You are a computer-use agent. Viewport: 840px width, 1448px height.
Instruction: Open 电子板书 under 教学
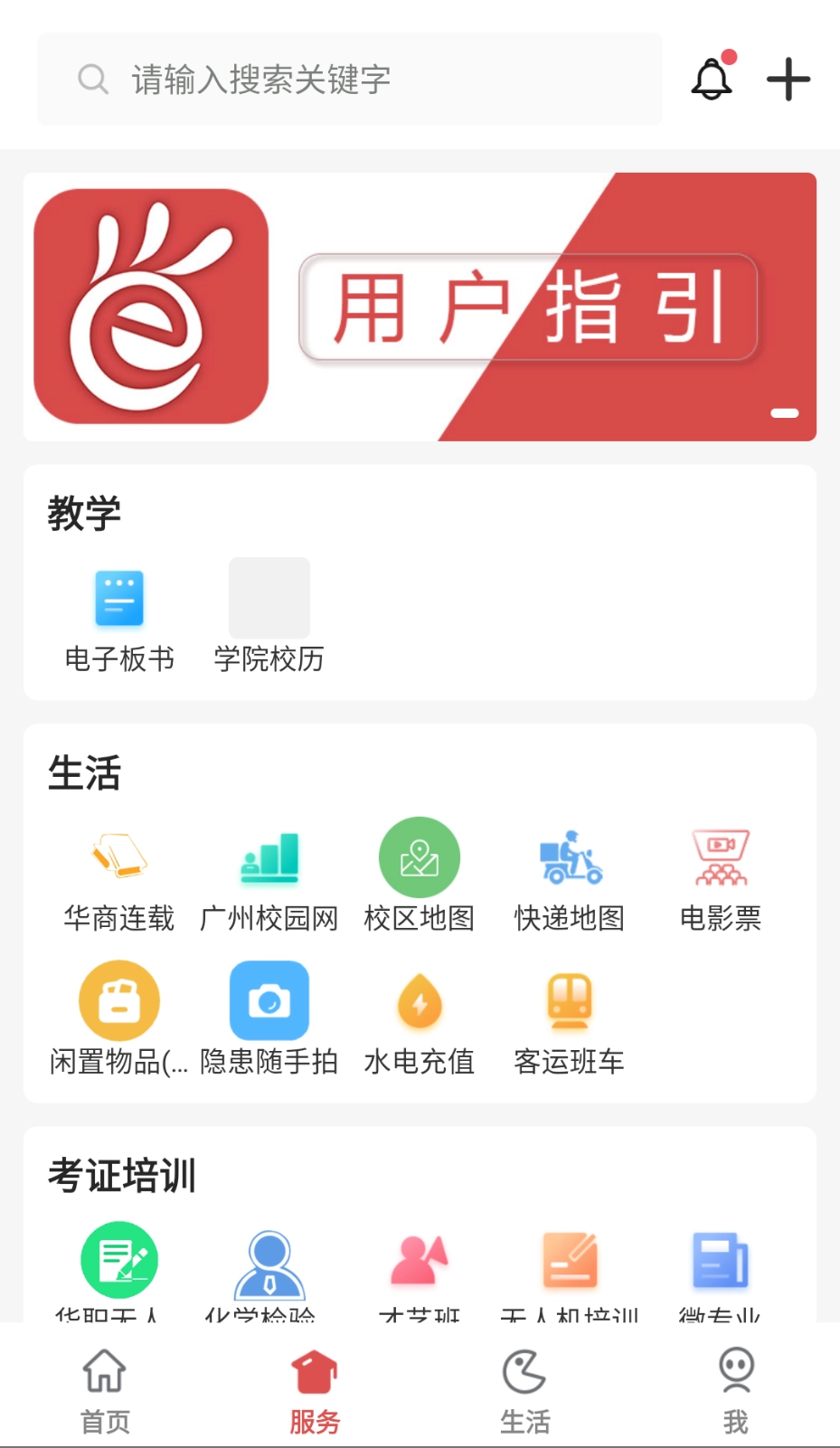(119, 620)
